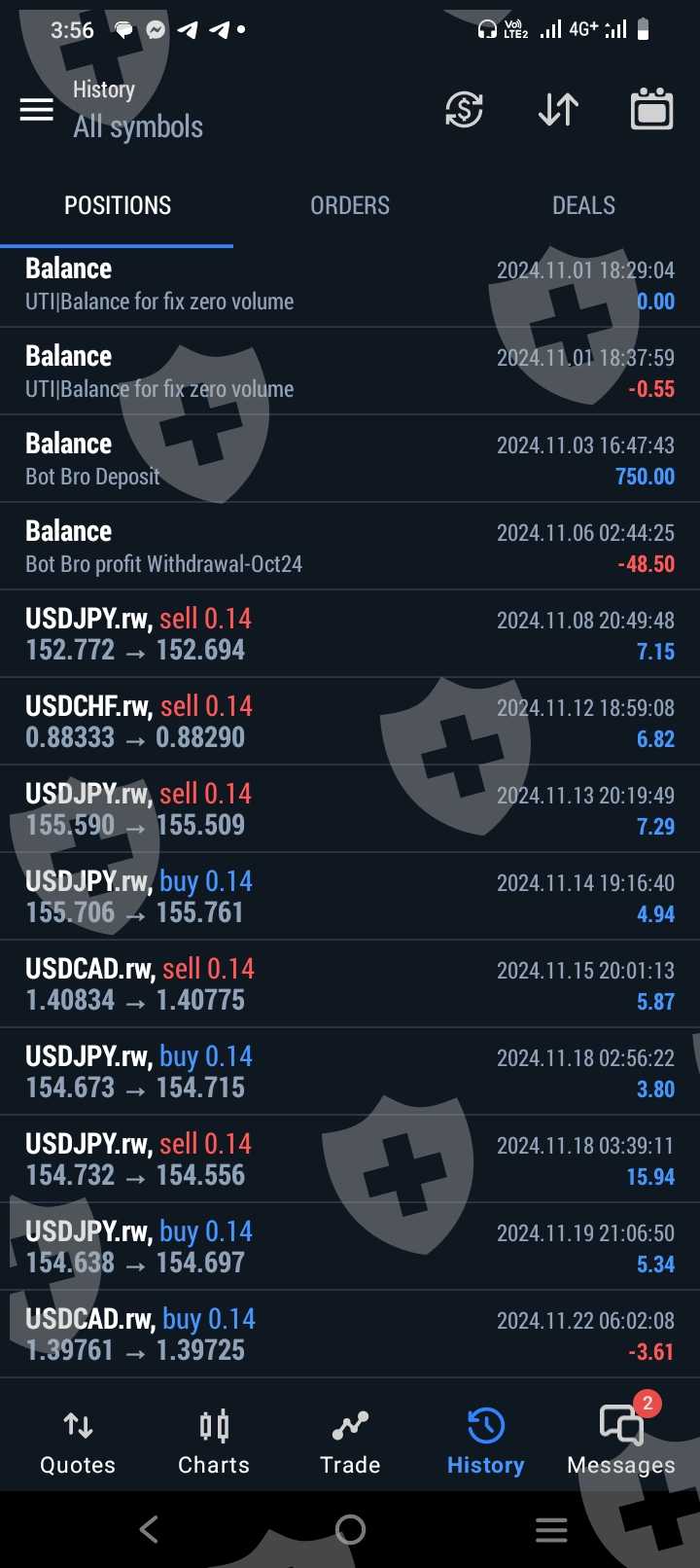
Task: Select the POSITIONS tab
Action: (x=118, y=205)
